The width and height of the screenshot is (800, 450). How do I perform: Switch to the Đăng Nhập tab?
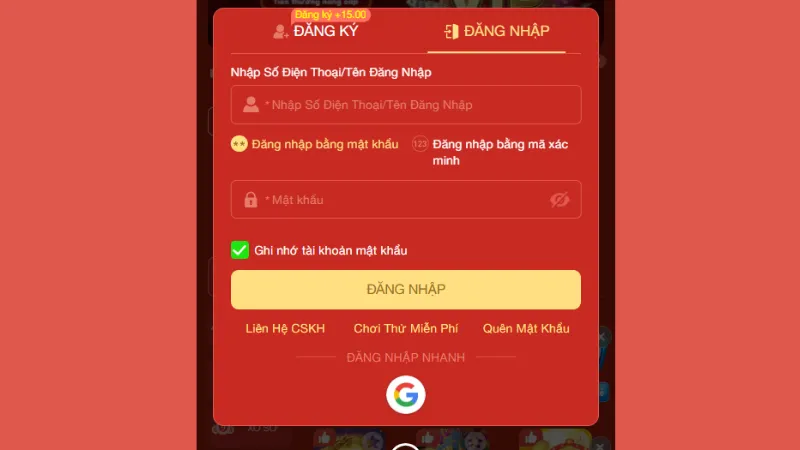tap(497, 31)
